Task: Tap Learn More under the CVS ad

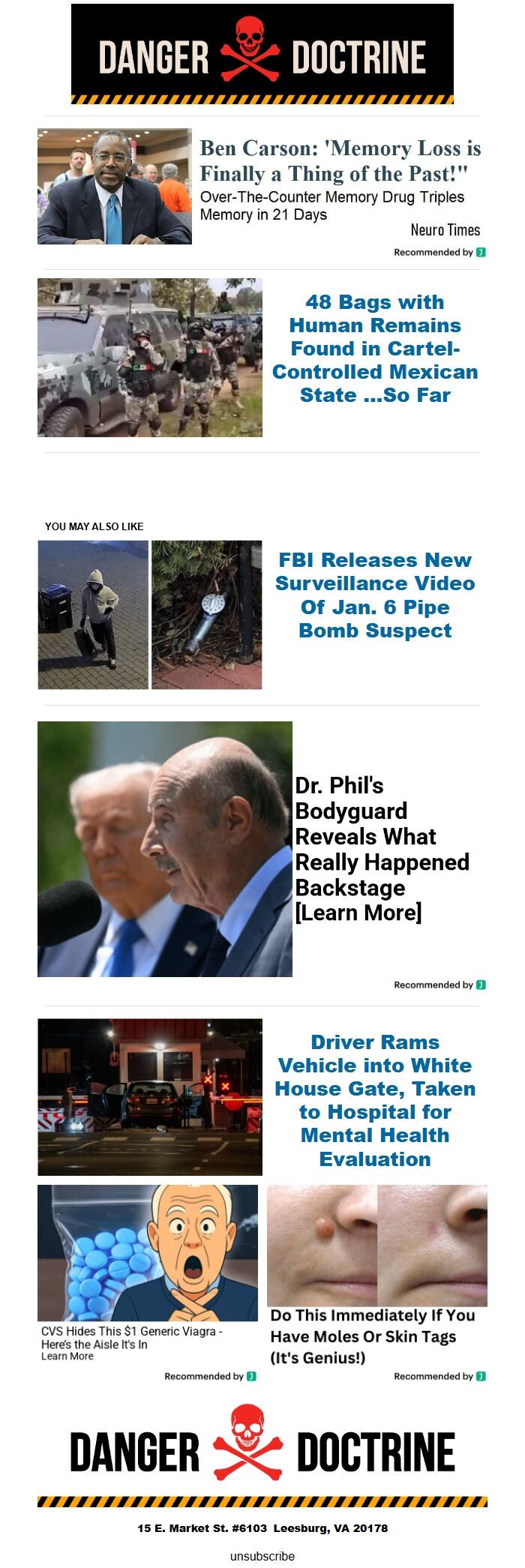Action: click(67, 1357)
